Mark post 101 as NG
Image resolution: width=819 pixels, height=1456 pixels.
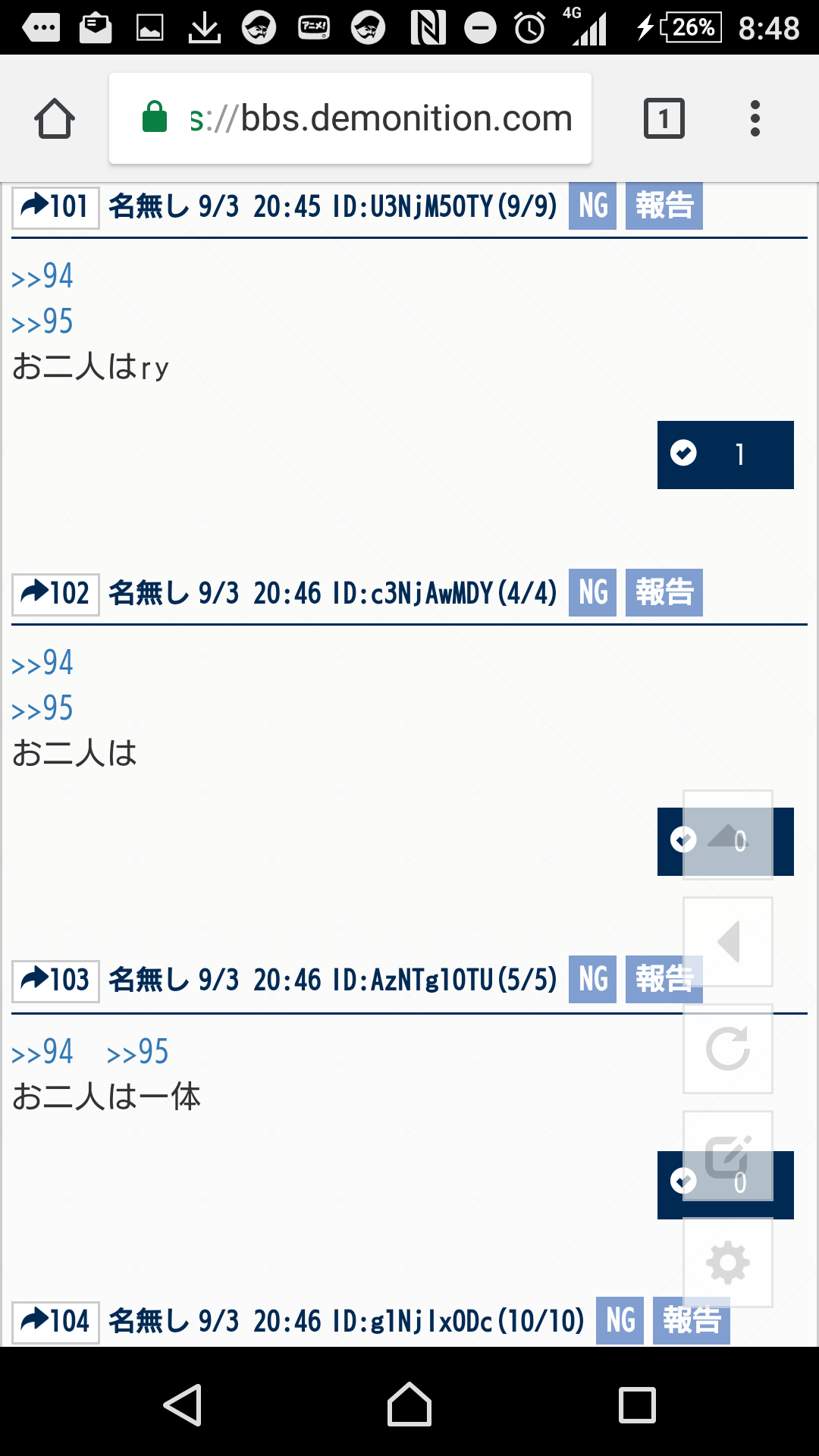pos(592,206)
